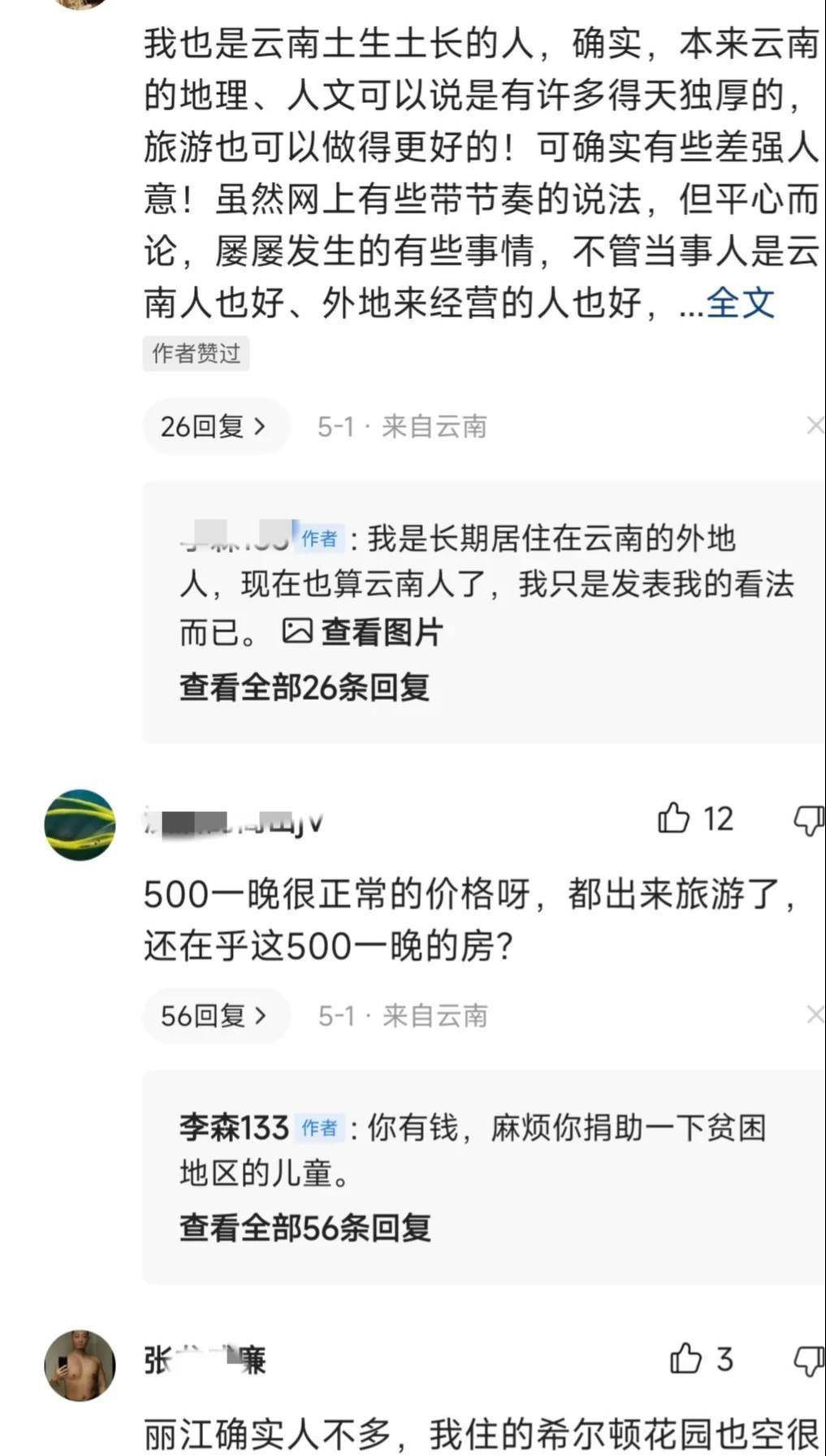Screen dimensions: 826x1456
Task: Open 李森133's profile from reply
Action: coord(234,1127)
